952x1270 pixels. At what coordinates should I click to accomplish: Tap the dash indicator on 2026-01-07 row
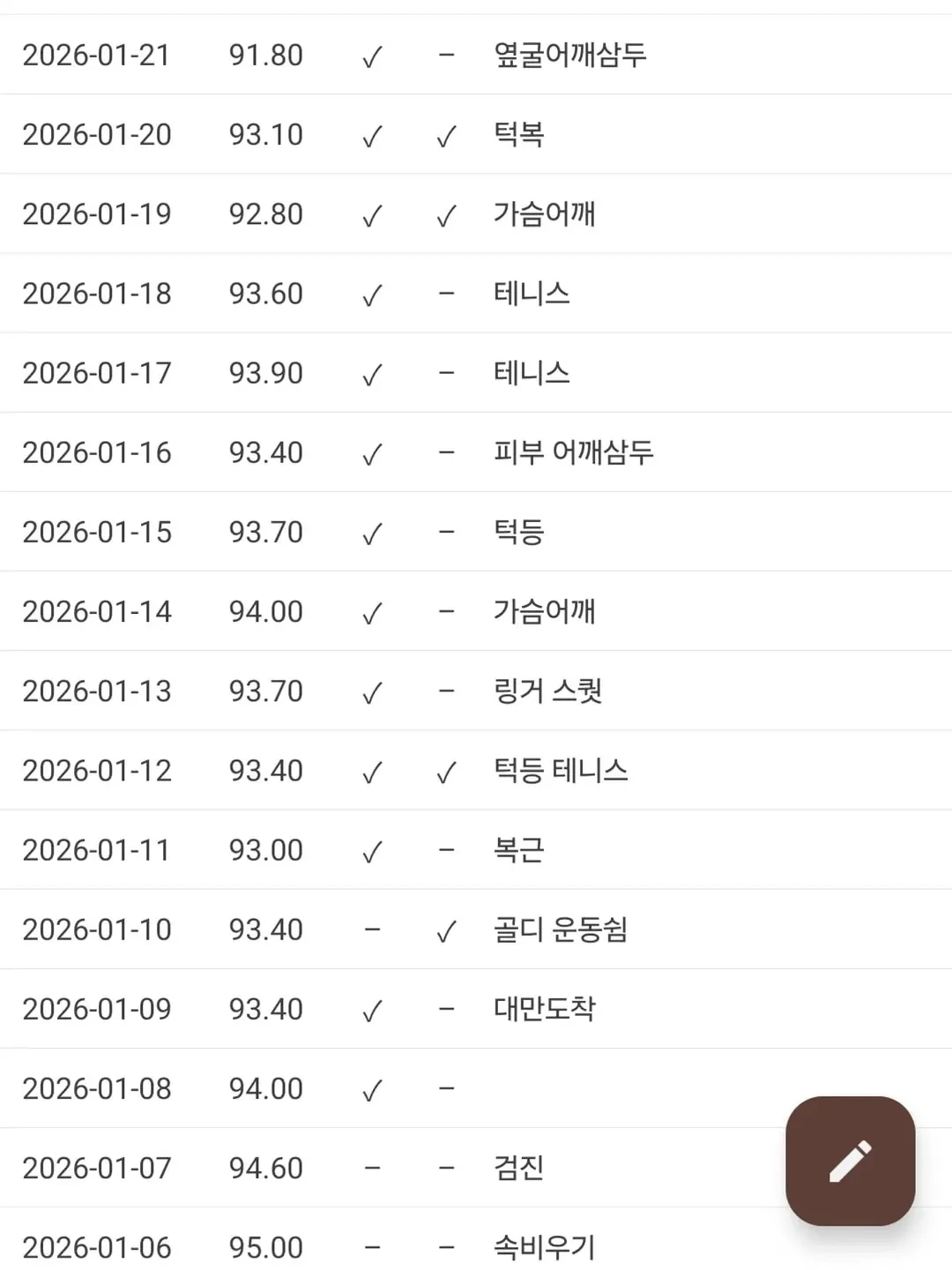pyautogui.click(x=445, y=1166)
